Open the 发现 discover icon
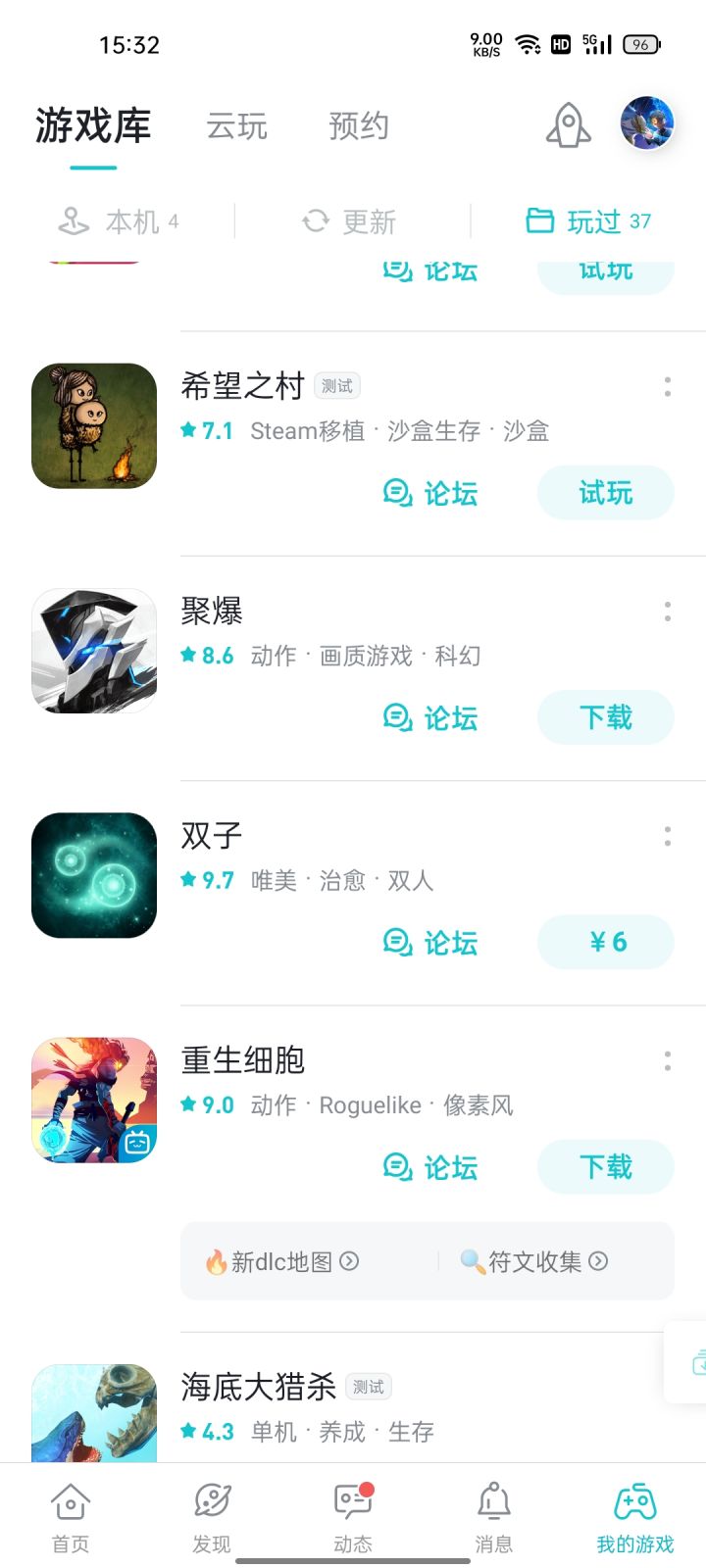The height and width of the screenshot is (1568, 706). (x=210, y=1500)
